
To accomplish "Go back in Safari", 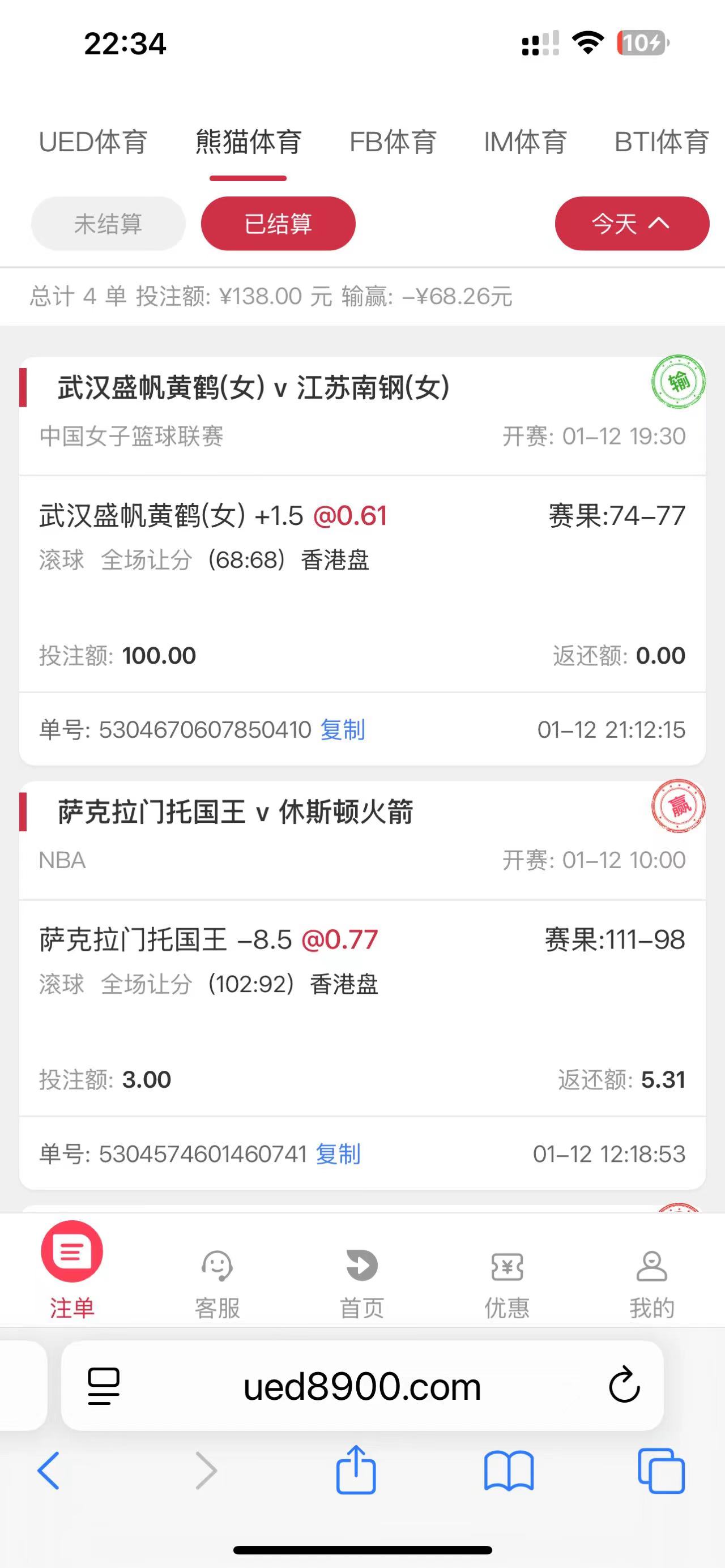I will (49, 1471).
